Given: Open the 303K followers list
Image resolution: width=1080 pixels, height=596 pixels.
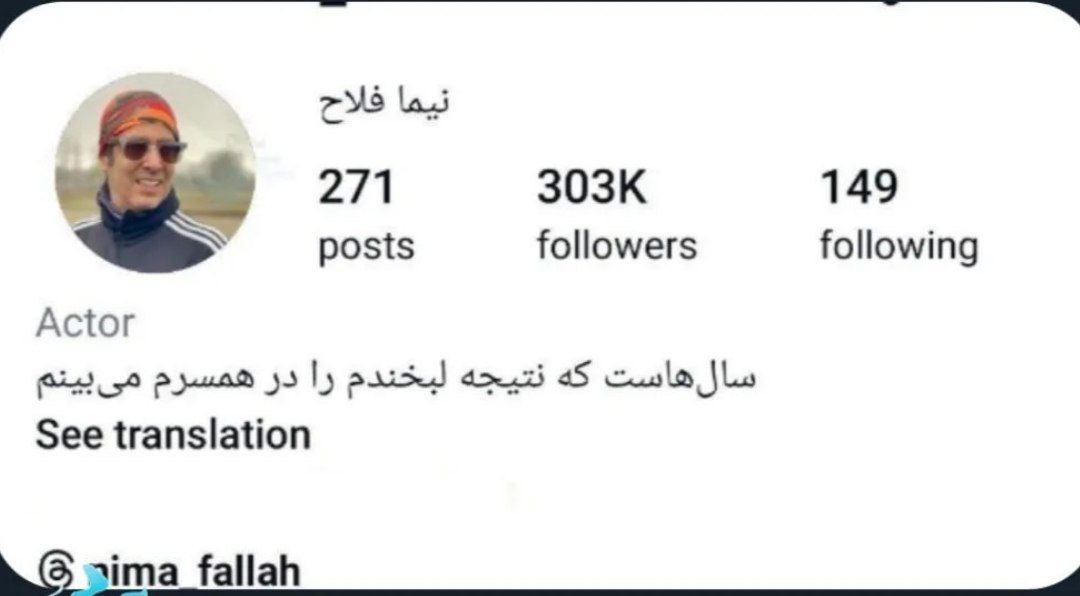Looking at the screenshot, I should coord(615,214).
